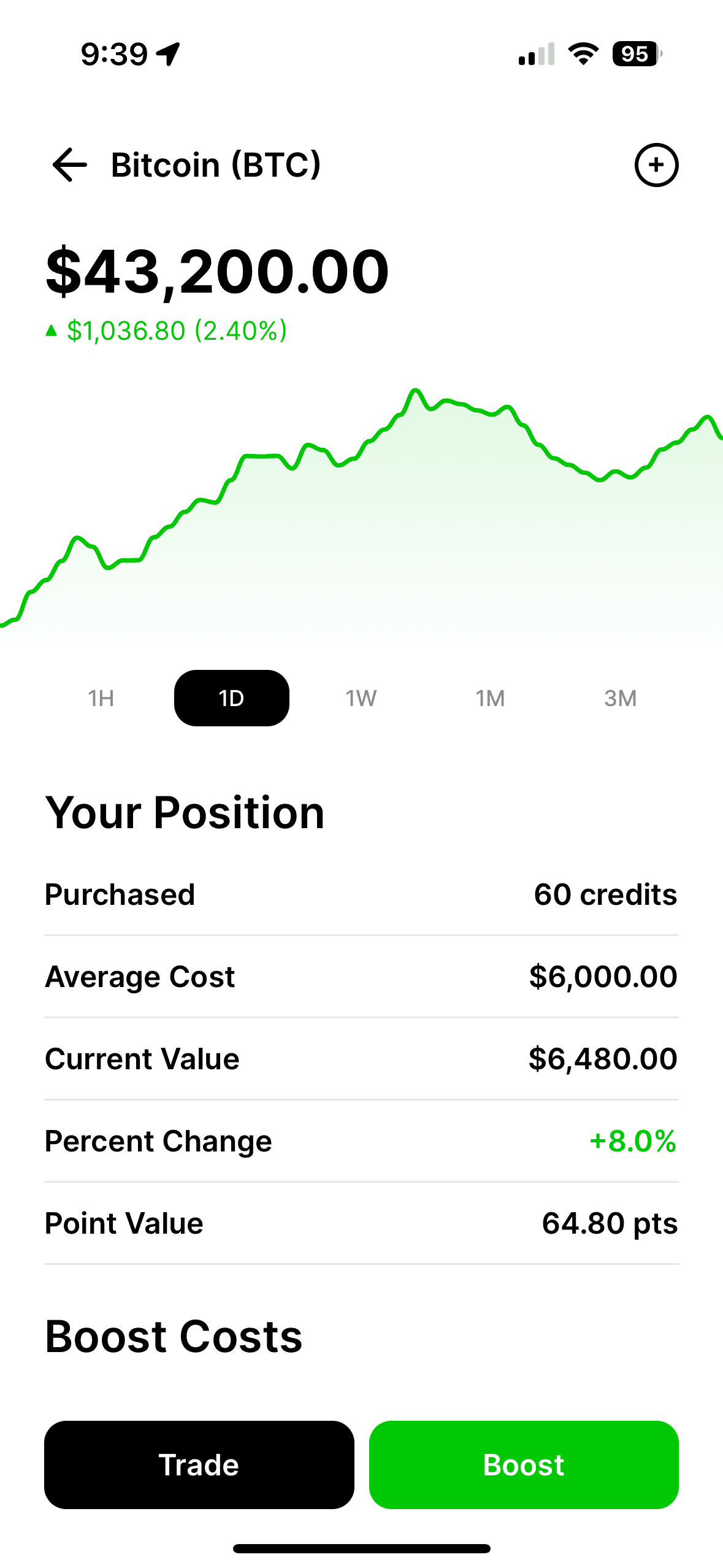723x1568 pixels.
Task: Switch to the 1M range
Action: coord(491,698)
